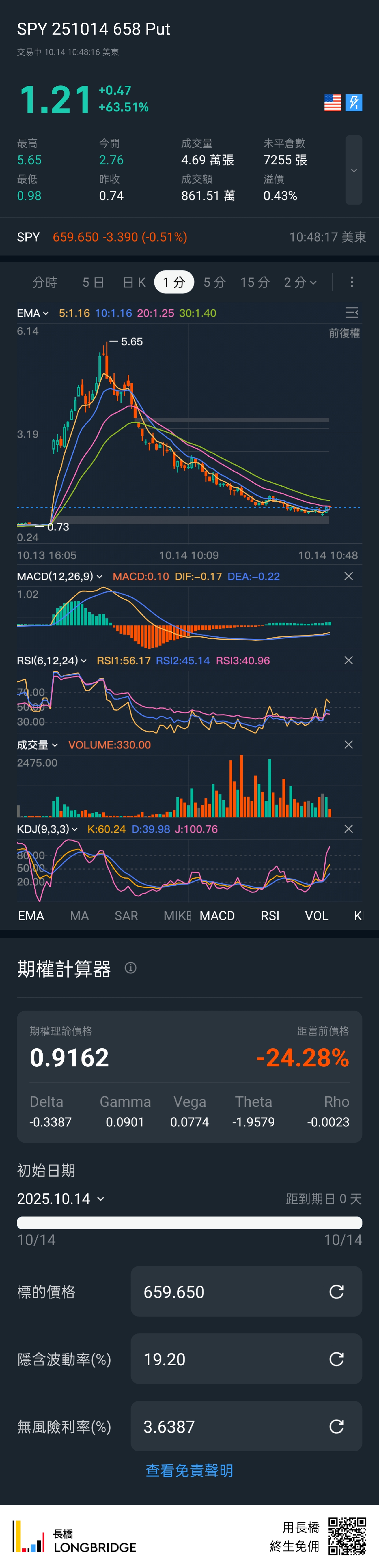Close the MACD(12,26,9) indicator panel

tap(349, 576)
